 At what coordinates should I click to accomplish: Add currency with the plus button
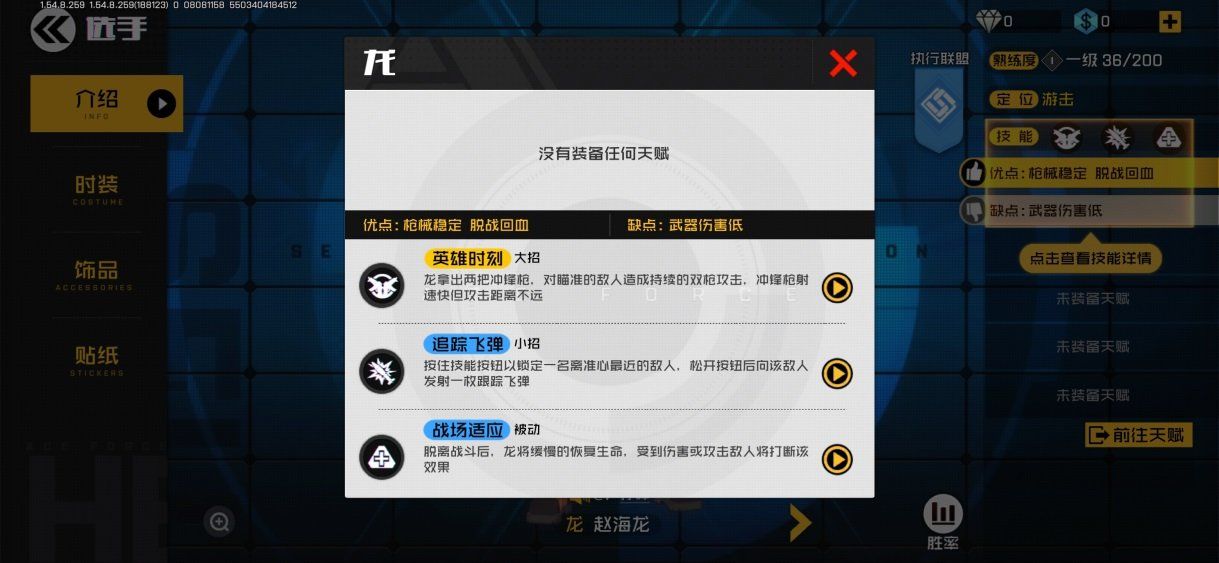(1170, 21)
